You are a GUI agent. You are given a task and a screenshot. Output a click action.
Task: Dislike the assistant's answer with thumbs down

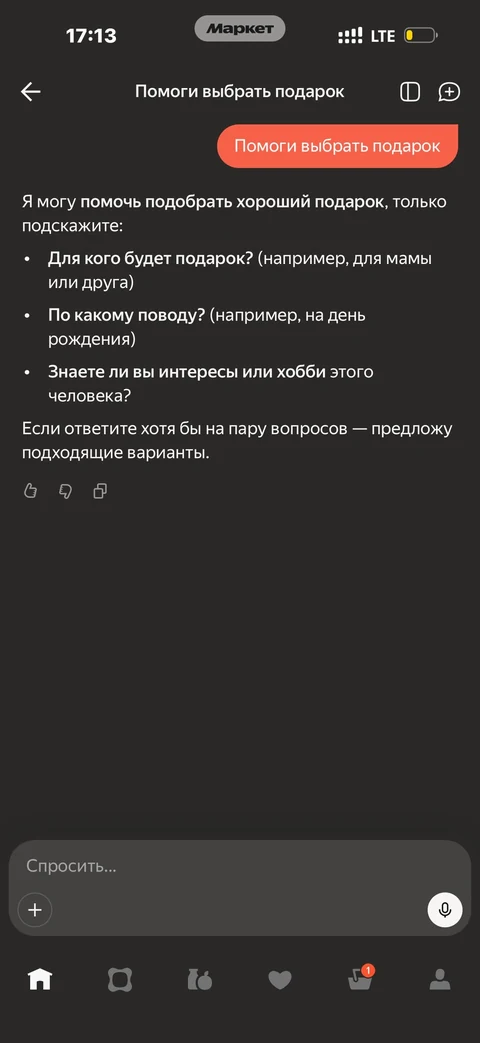click(x=65, y=492)
